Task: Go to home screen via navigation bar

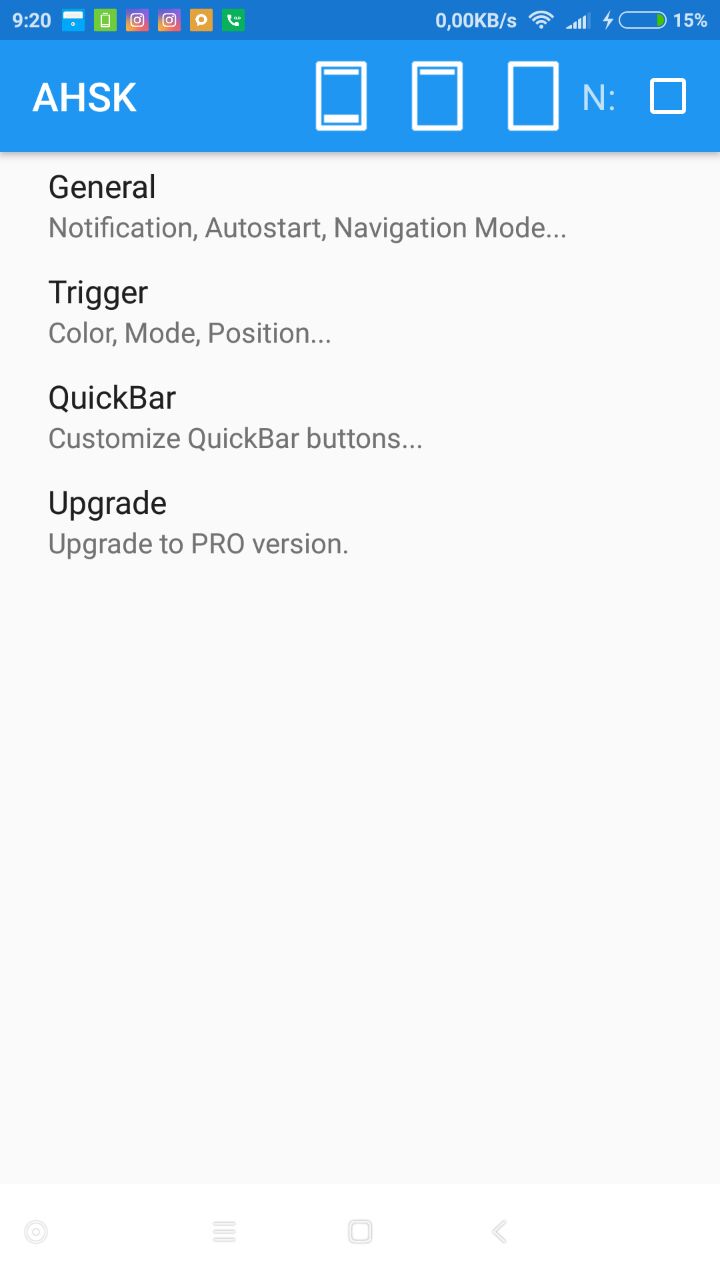Action: point(360,1232)
